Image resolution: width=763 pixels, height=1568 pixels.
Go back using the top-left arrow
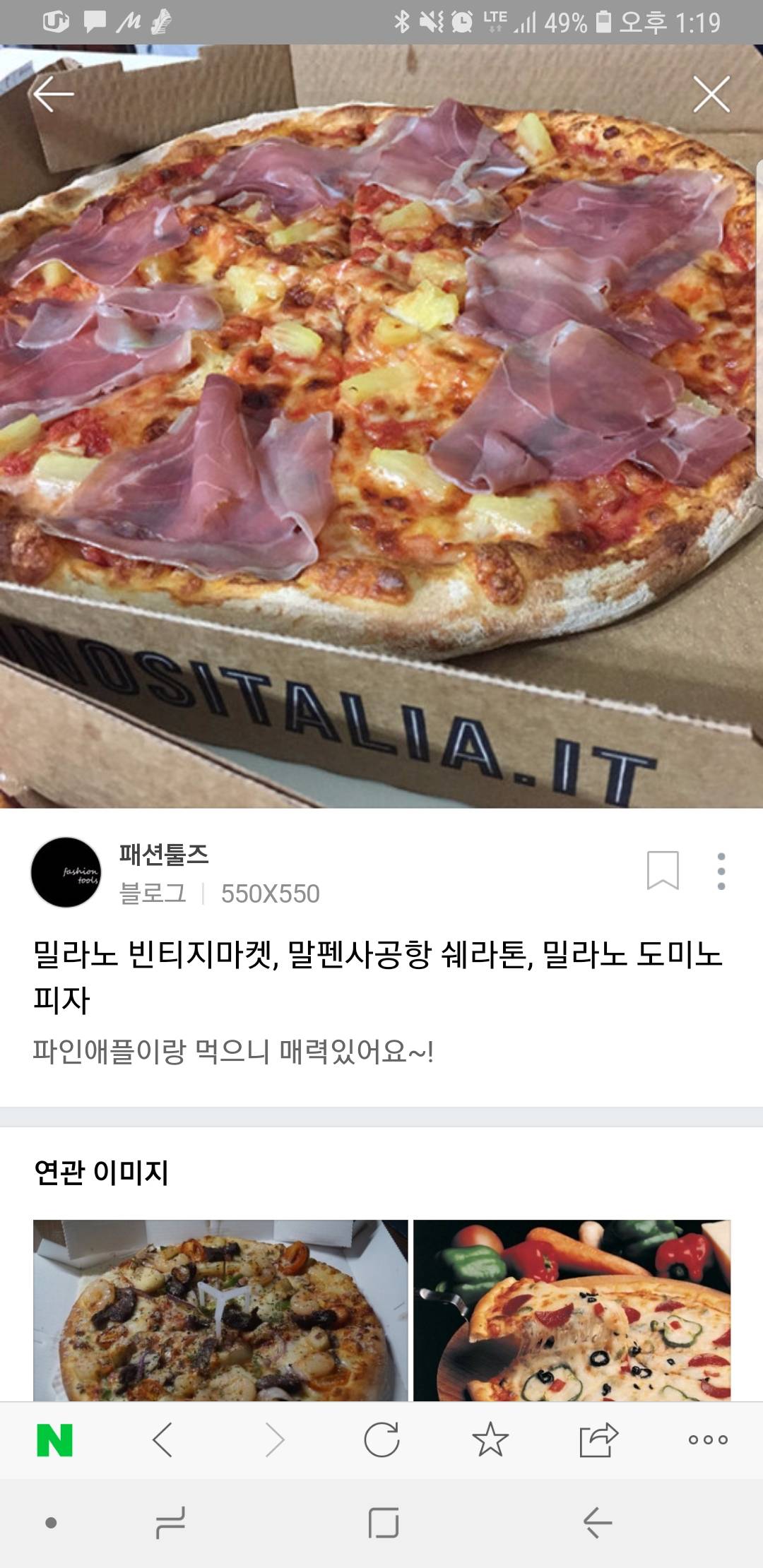[x=53, y=94]
